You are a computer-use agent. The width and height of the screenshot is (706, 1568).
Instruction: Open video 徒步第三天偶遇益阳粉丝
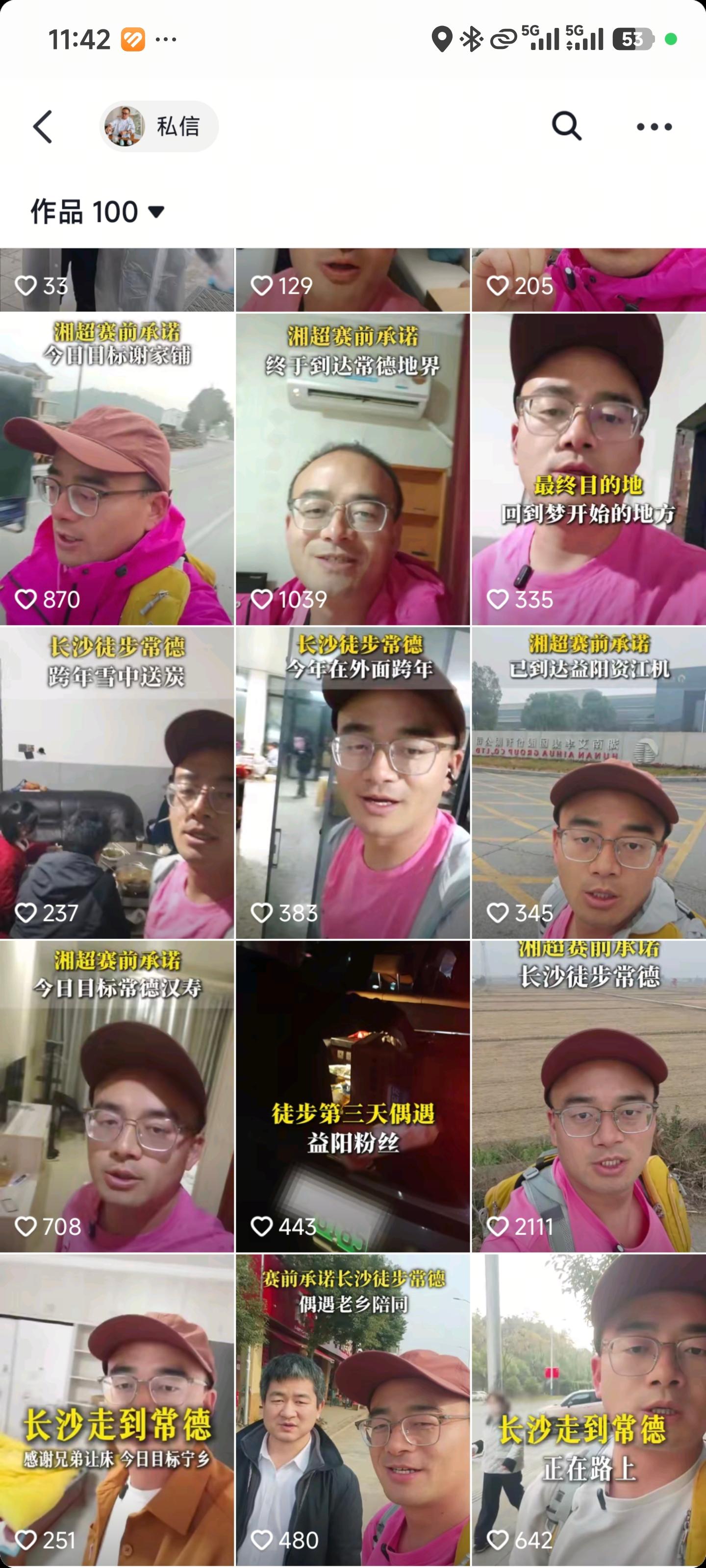353,1096
